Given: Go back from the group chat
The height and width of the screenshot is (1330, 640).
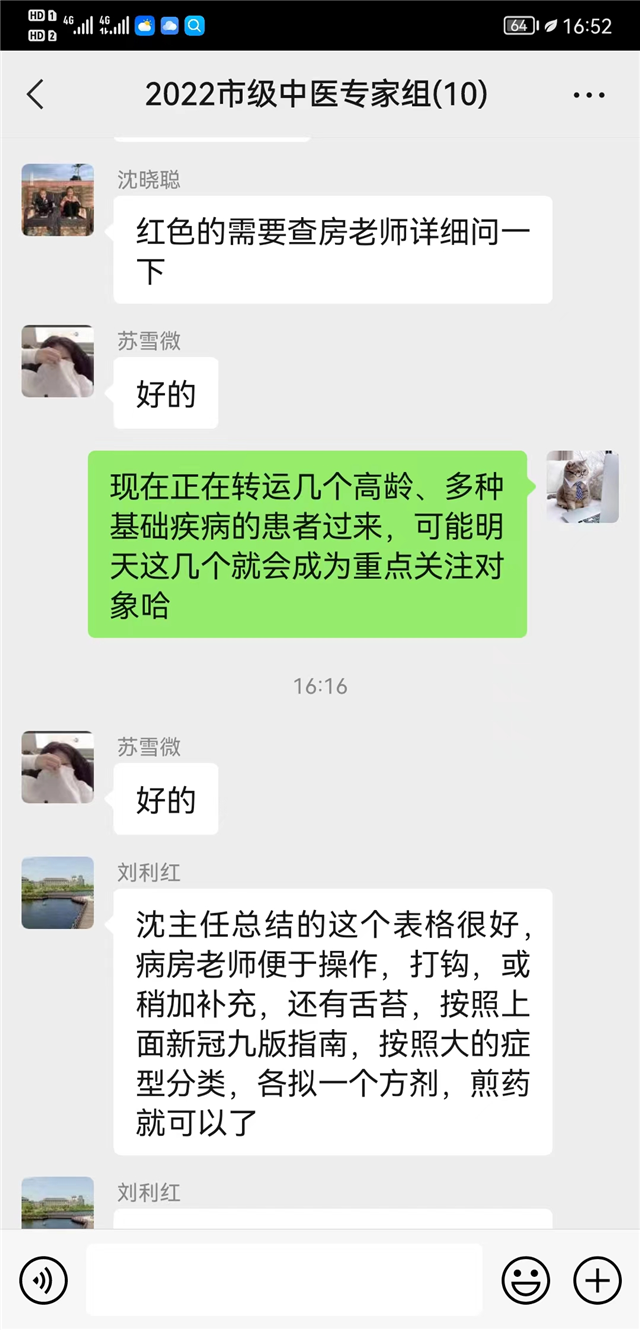Looking at the screenshot, I should (x=36, y=95).
